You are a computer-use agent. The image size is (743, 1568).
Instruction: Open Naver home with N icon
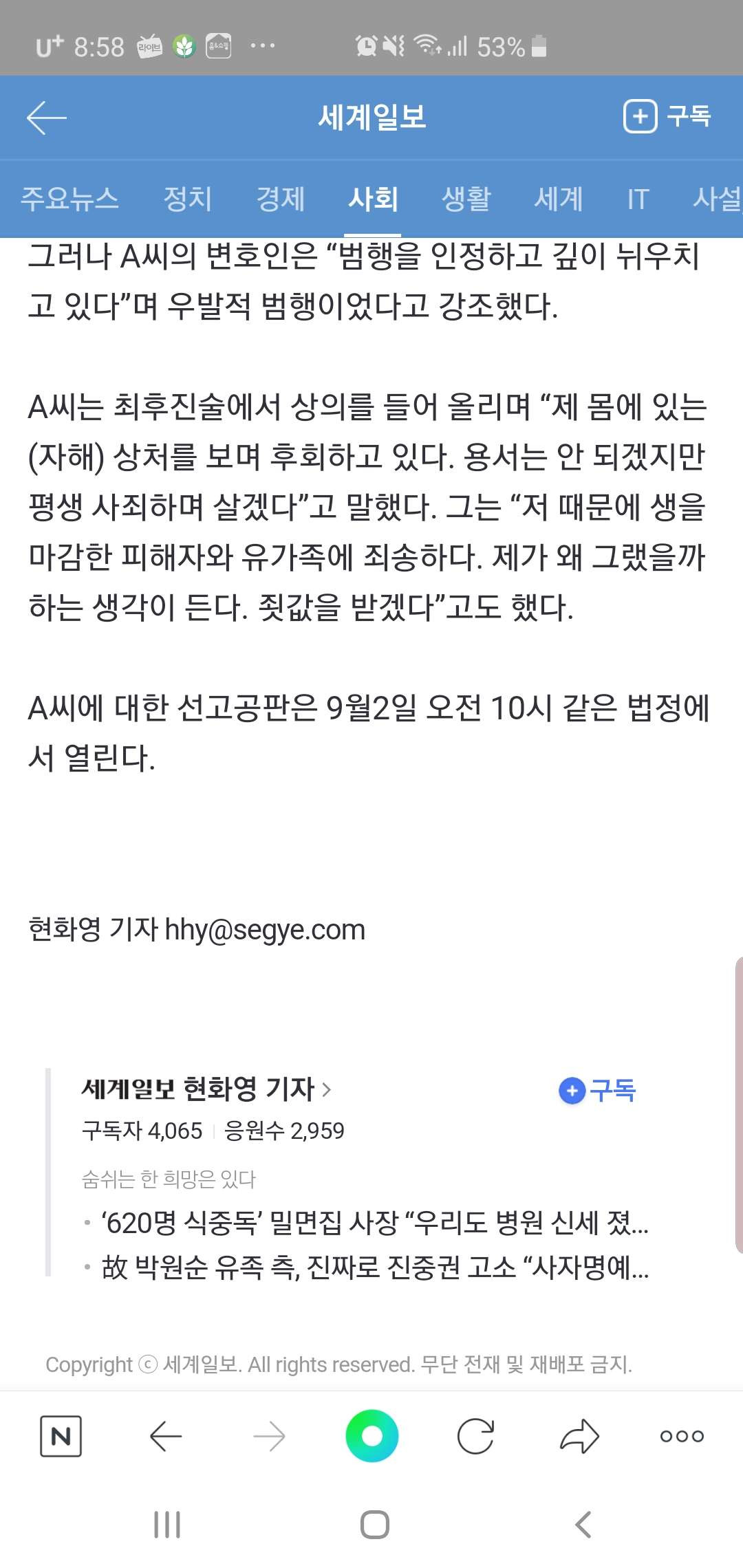click(61, 1436)
